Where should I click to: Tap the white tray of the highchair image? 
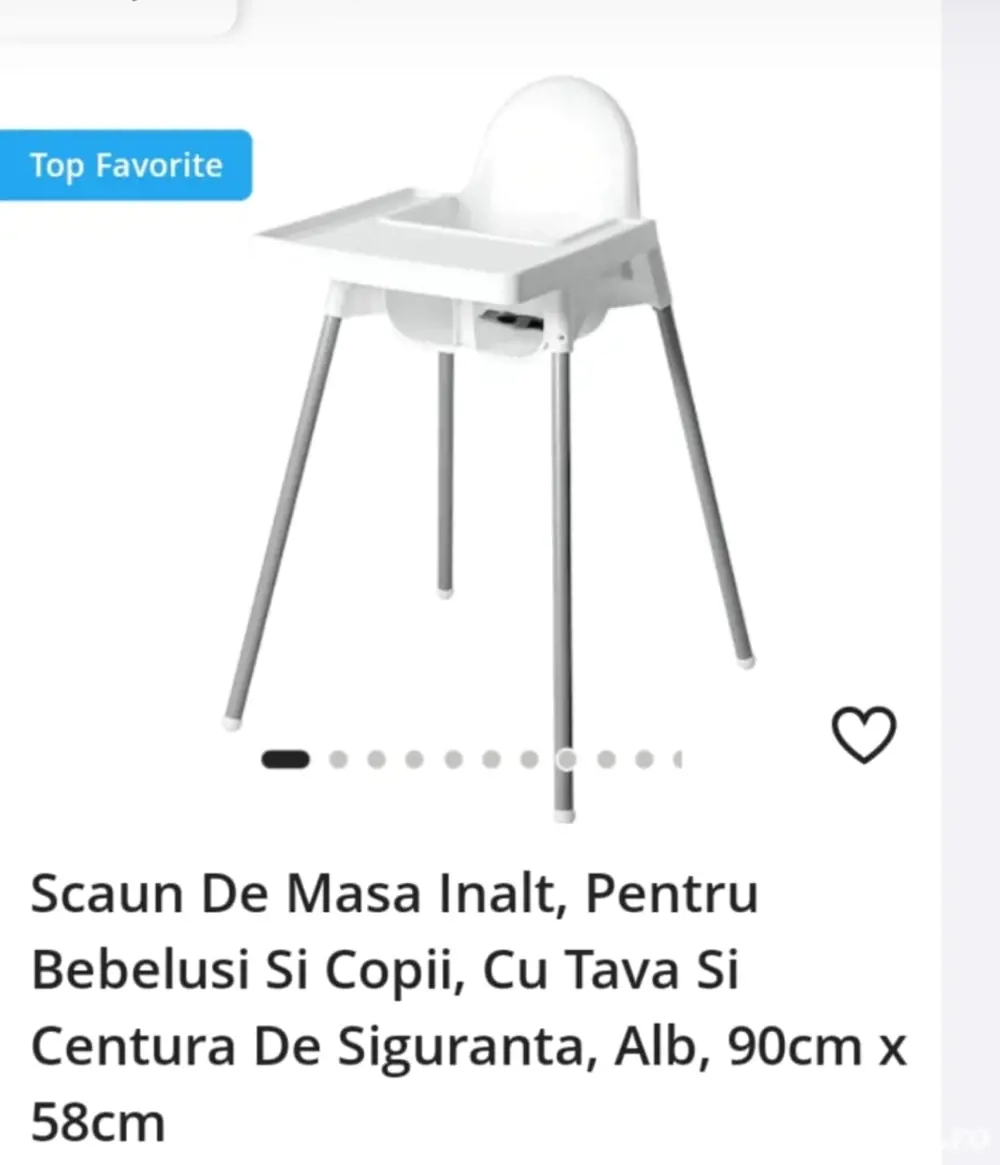(x=450, y=240)
